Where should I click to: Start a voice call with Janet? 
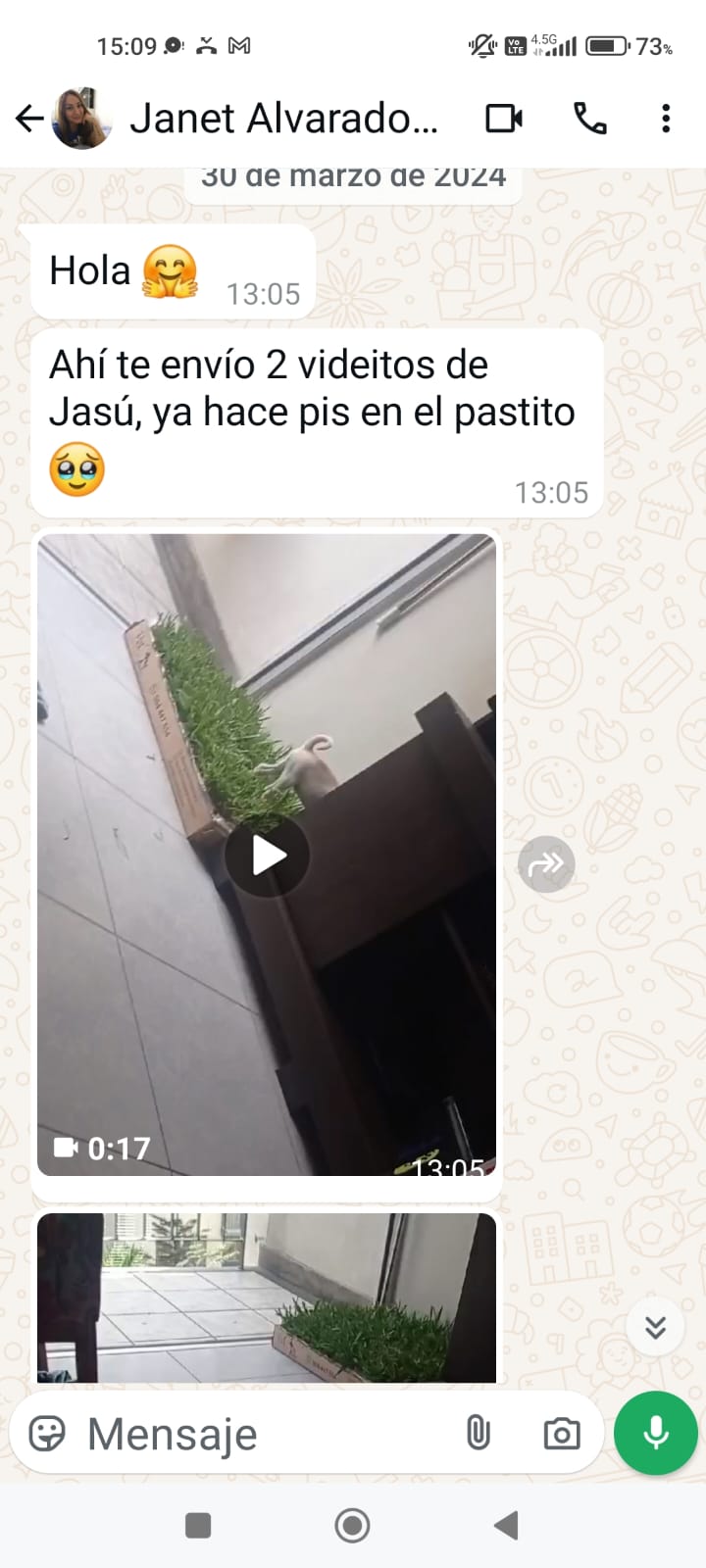[589, 119]
